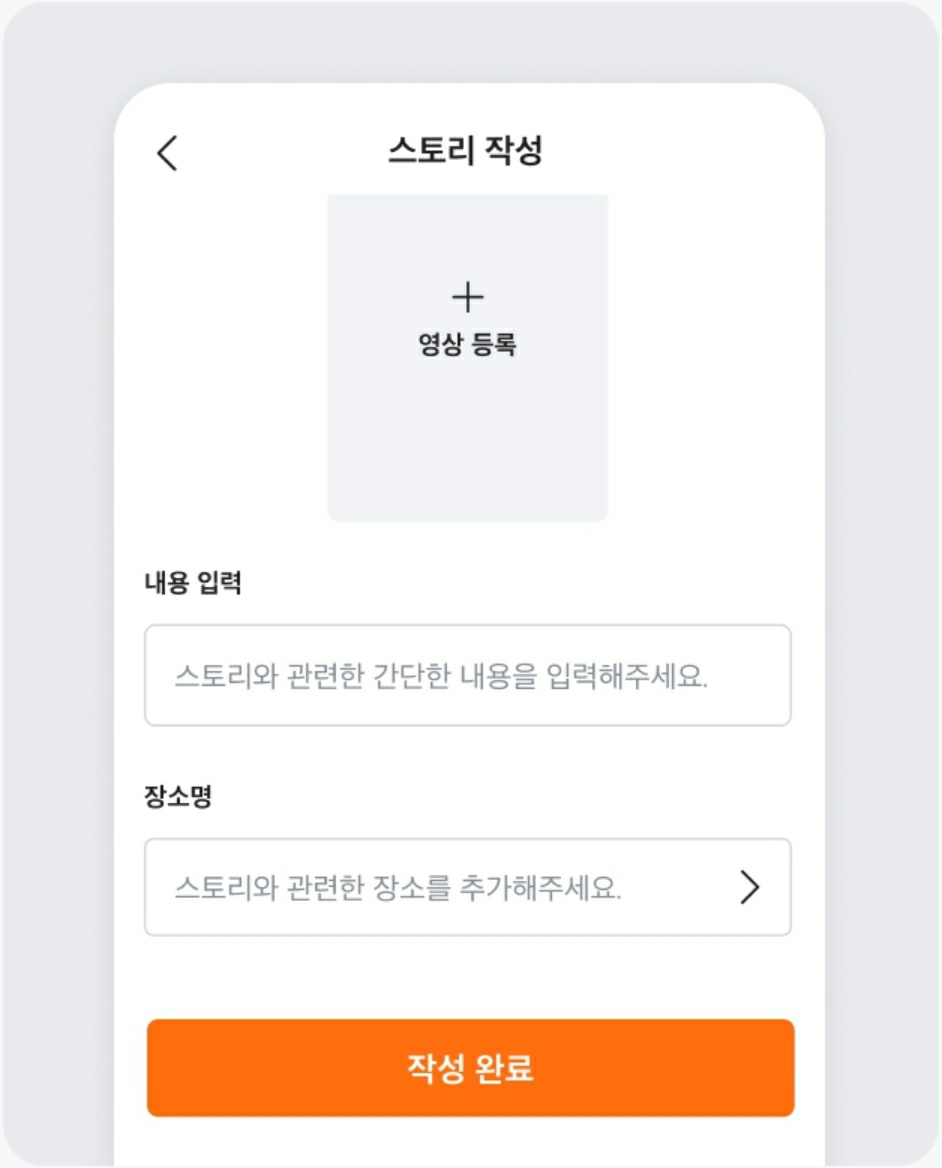Navigate back from the story creation screen
This screenshot has height=1168, width=942.
[168, 155]
